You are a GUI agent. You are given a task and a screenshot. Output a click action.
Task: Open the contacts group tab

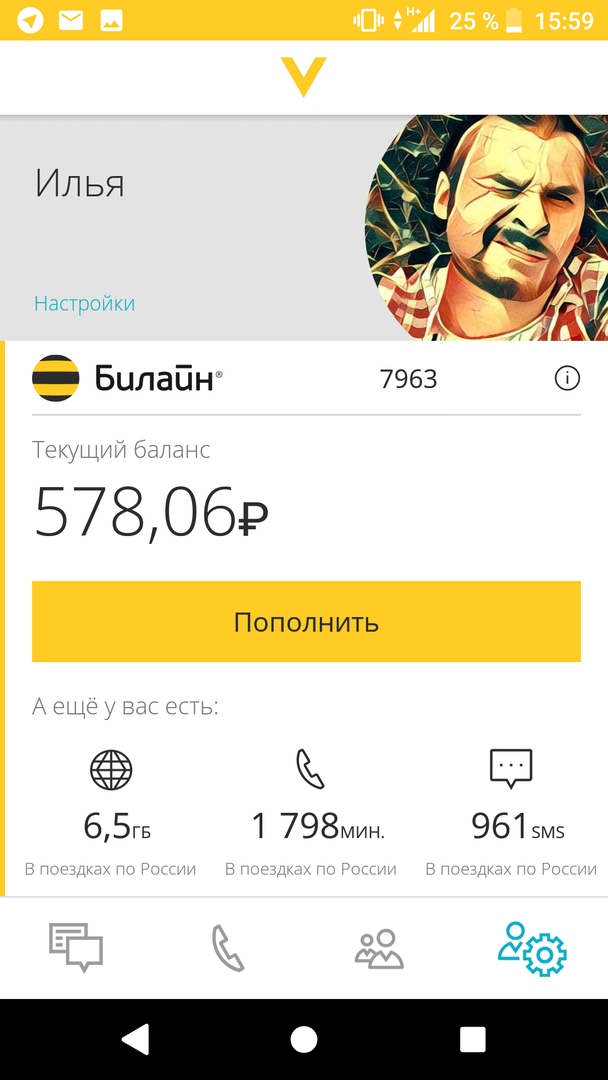pyautogui.click(x=379, y=949)
